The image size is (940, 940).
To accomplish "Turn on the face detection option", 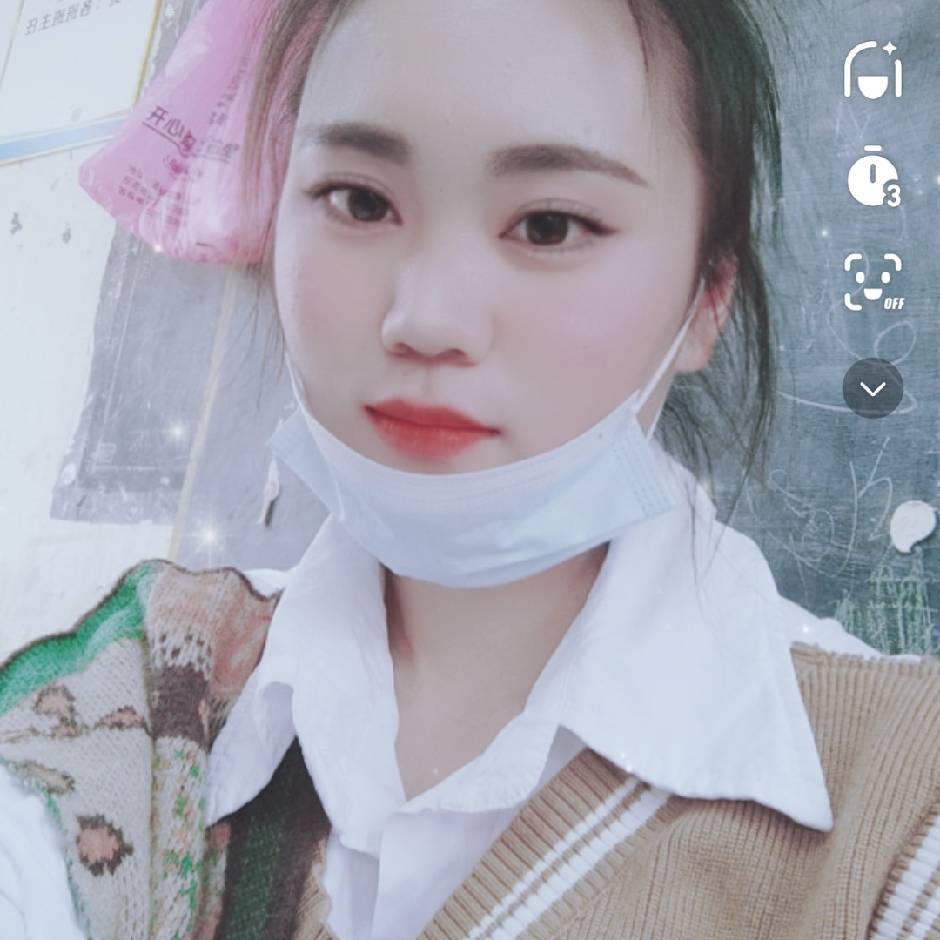I will 873,282.
